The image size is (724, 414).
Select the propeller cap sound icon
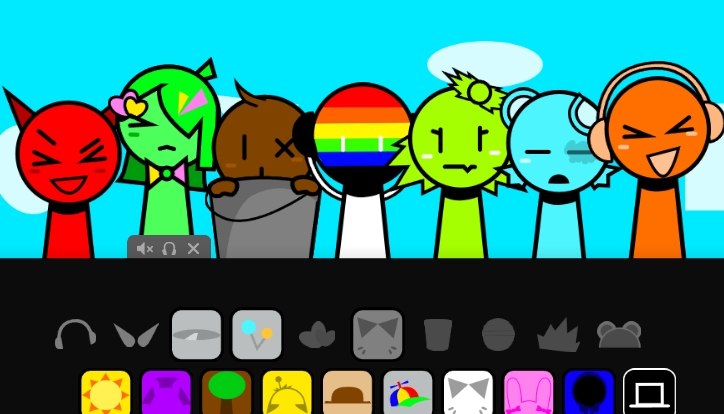pos(407,393)
